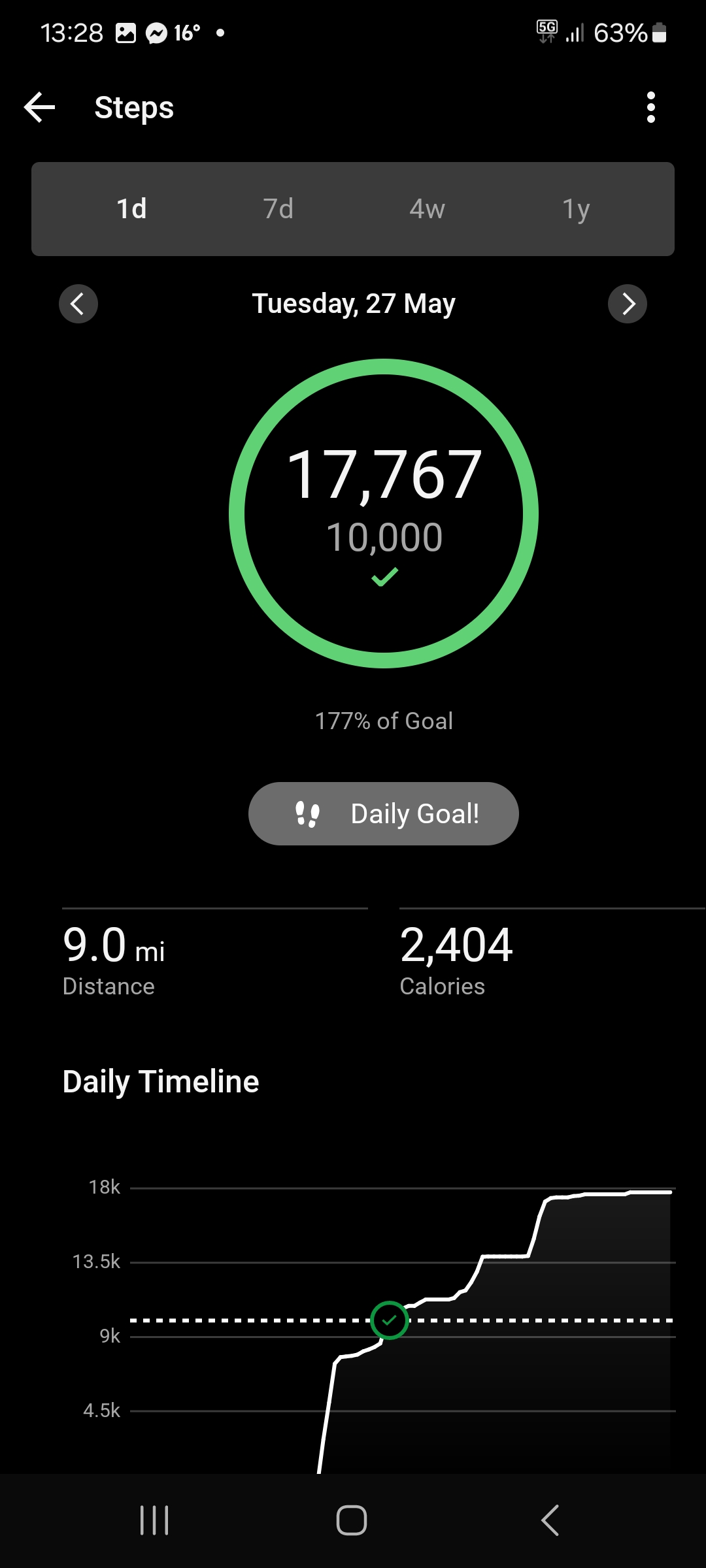Screen dimensions: 706x1568
Task: Open the three-dot overflow menu
Action: [x=650, y=107]
